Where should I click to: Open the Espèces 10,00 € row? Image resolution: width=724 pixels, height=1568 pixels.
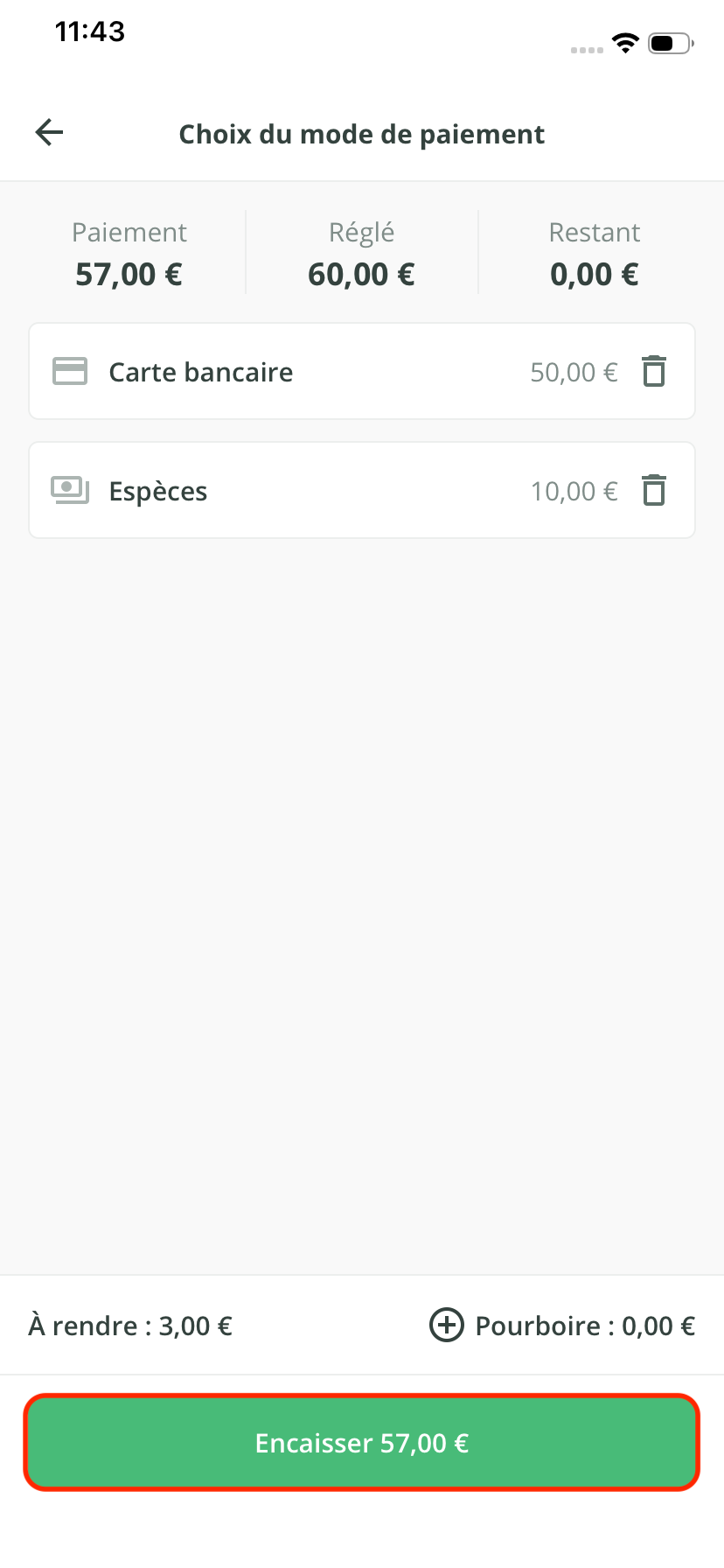pyautogui.click(x=362, y=490)
